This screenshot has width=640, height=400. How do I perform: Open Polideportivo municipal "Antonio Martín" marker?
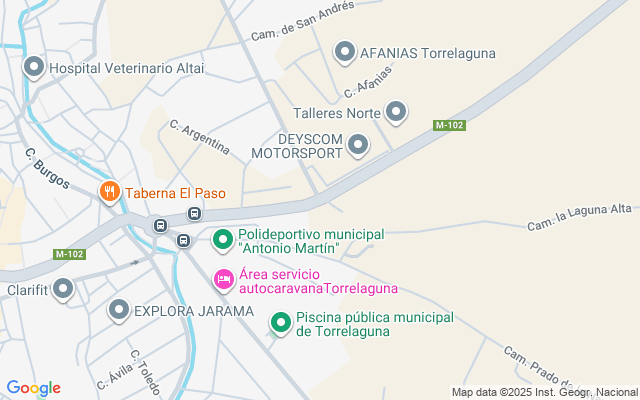tap(223, 239)
